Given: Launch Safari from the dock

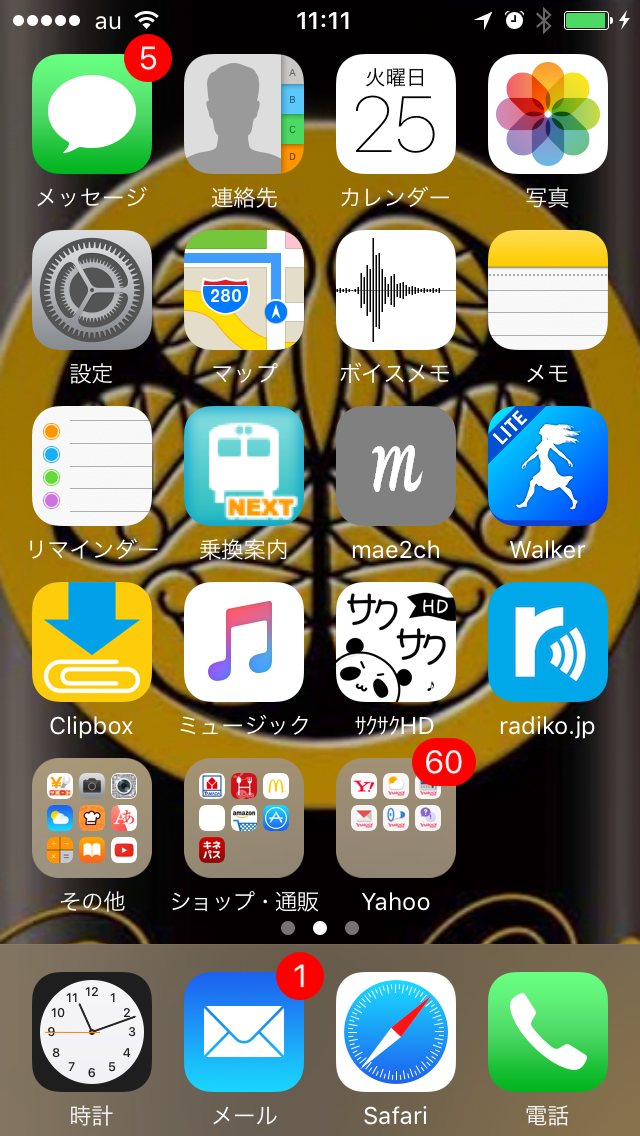Looking at the screenshot, I should pos(396,1032).
